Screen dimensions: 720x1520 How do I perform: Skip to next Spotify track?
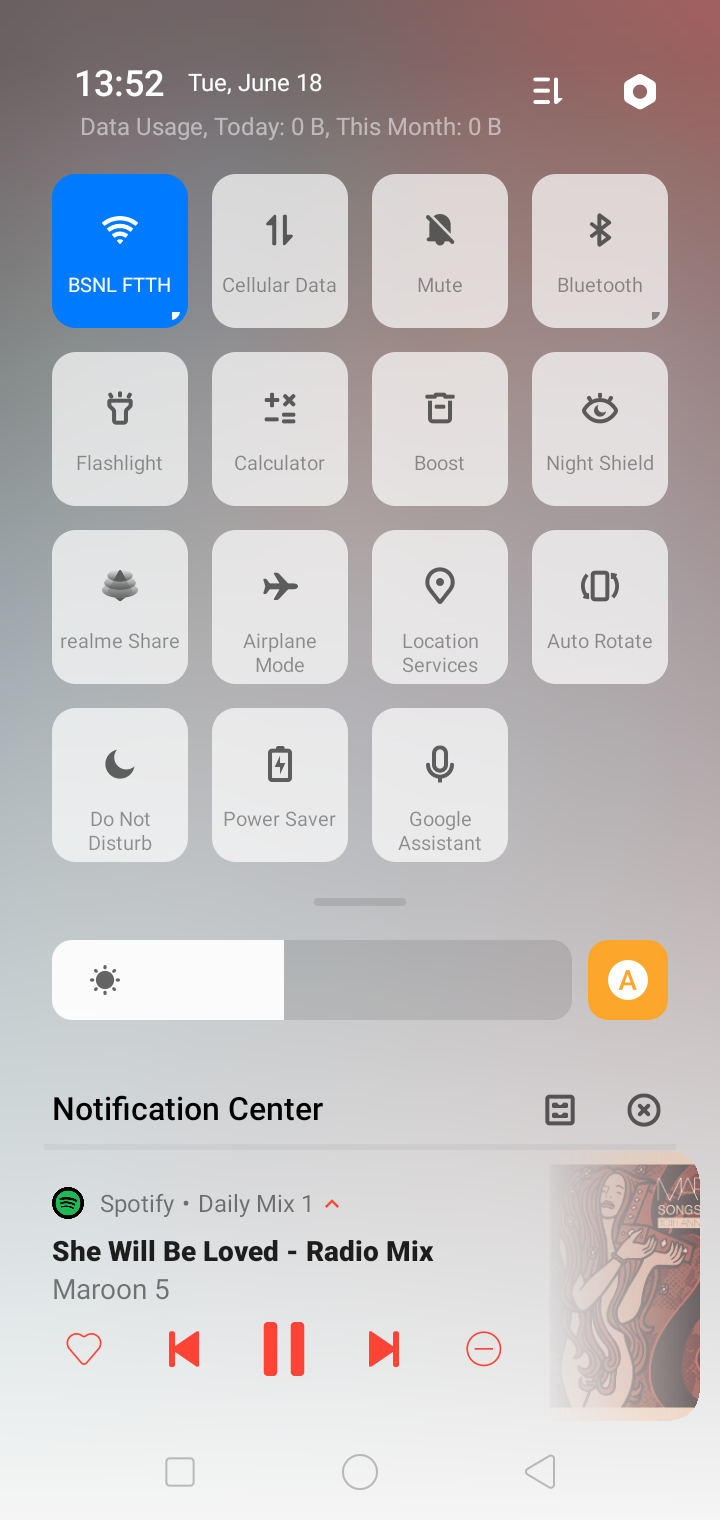(384, 1349)
